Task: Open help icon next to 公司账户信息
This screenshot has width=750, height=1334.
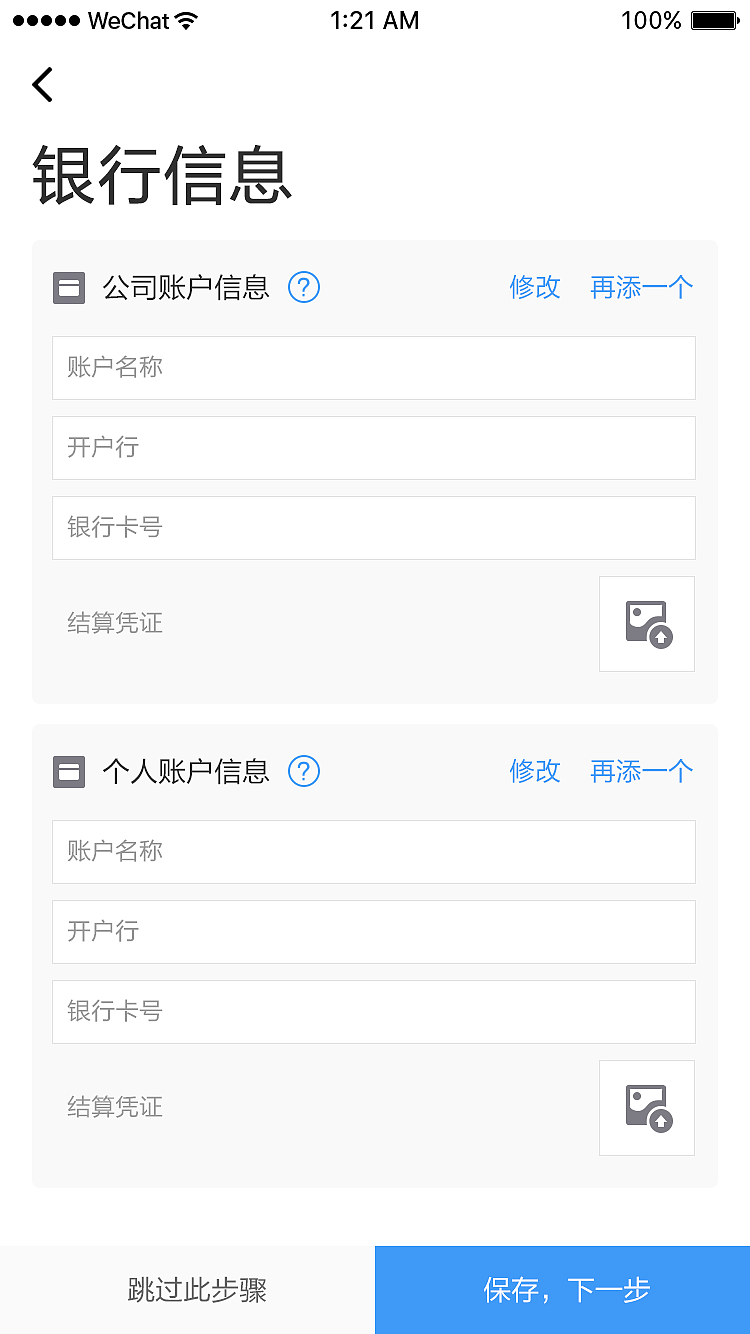Action: 304,288
